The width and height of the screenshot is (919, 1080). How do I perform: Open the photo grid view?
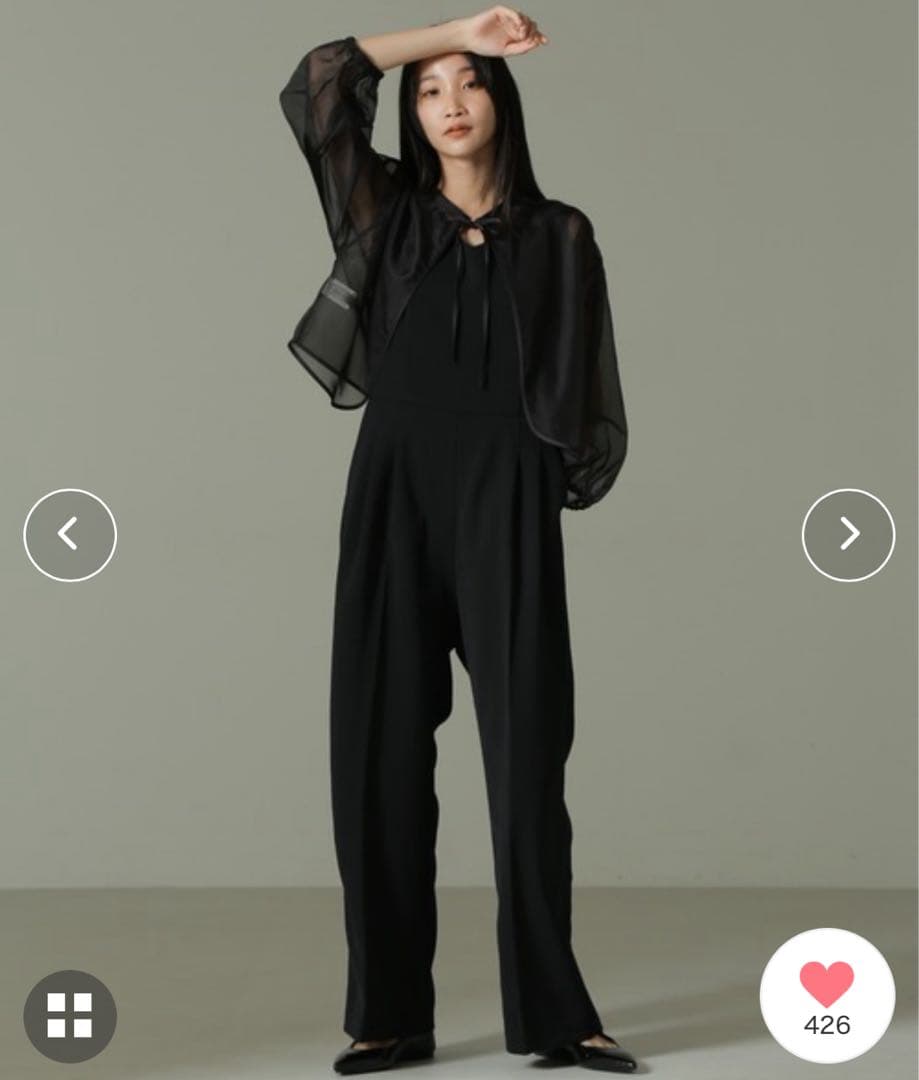click(70, 1015)
